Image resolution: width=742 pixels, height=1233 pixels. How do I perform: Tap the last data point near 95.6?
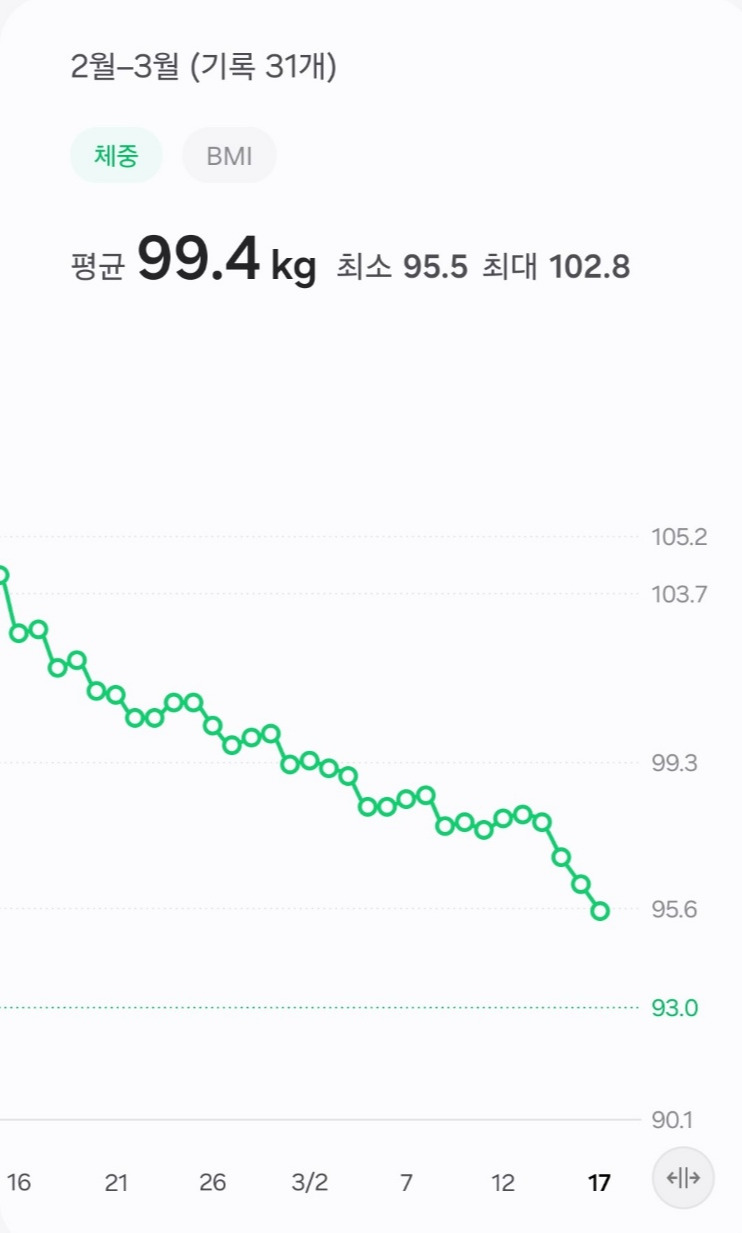point(599,911)
